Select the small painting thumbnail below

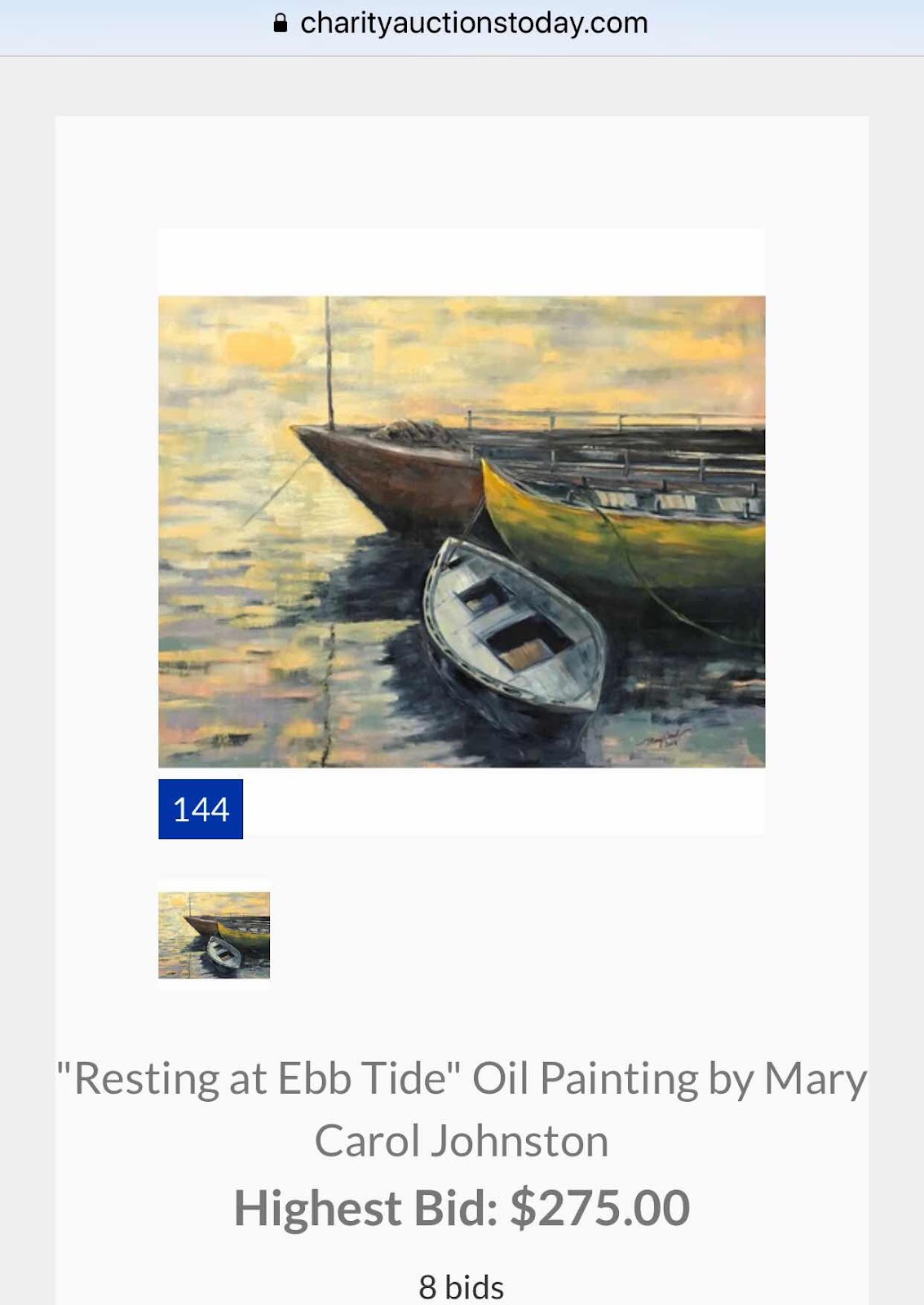(x=214, y=935)
